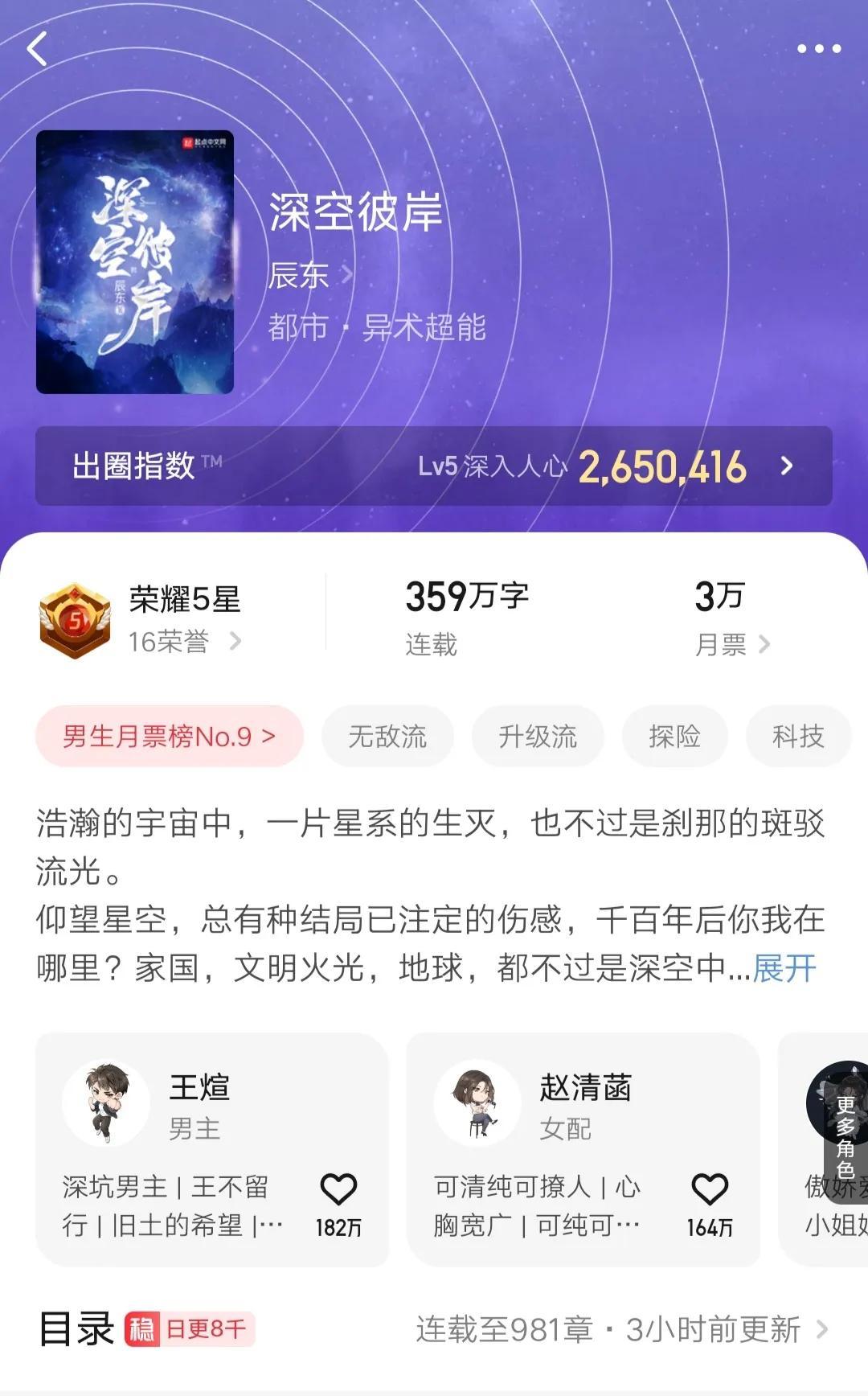The image size is (868, 1396).
Task: Open the 都市·异术超能 category
Action: click(376, 327)
